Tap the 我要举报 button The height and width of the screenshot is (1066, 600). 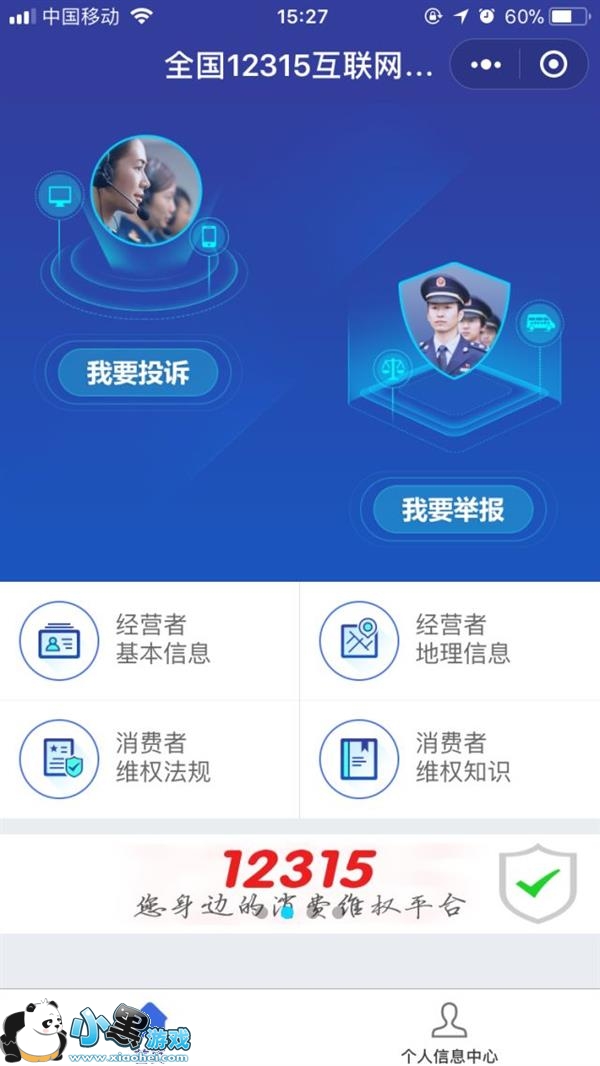[x=453, y=509]
